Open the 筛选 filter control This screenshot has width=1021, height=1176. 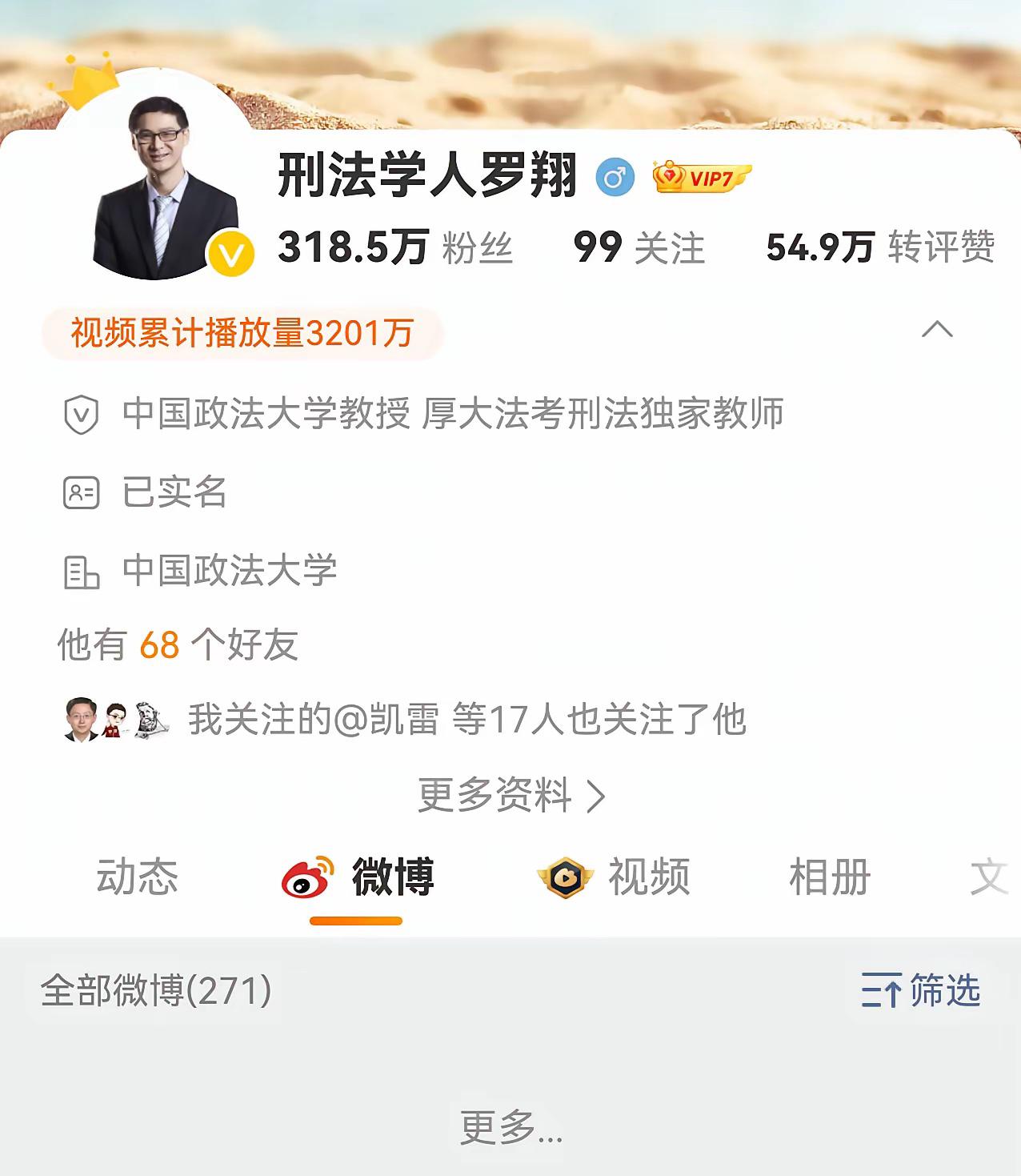point(920,991)
